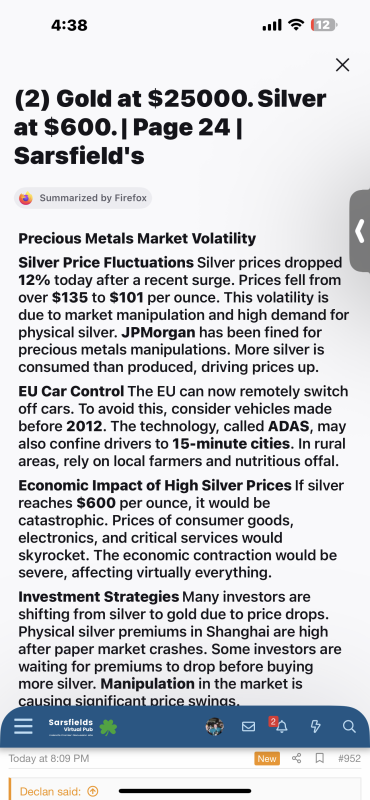This screenshot has width=370, height=800.
Task: Open the inbox envelope icon
Action: coord(248,727)
